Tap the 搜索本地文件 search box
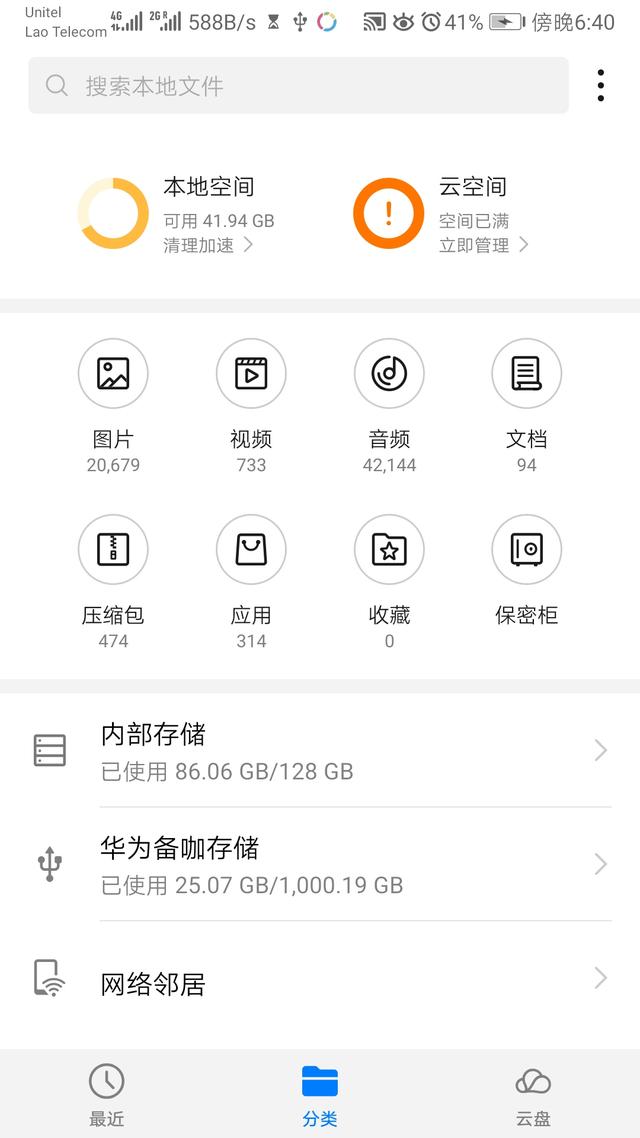Viewport: 640px width, 1138px height. tap(298, 86)
